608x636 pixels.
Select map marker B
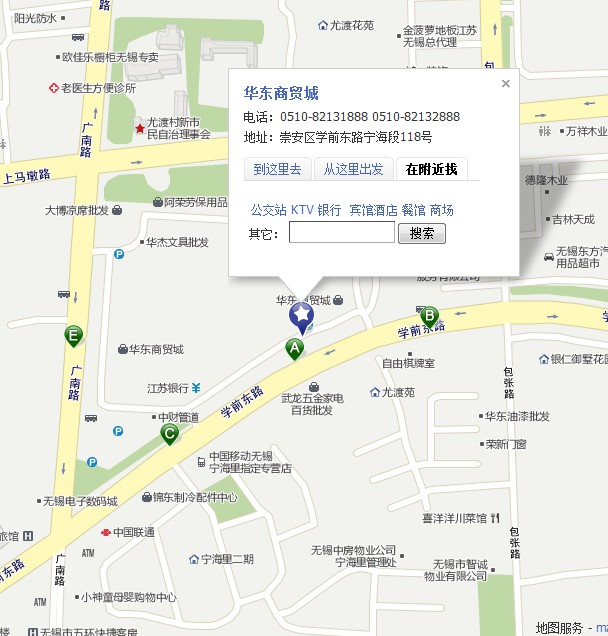[430, 316]
